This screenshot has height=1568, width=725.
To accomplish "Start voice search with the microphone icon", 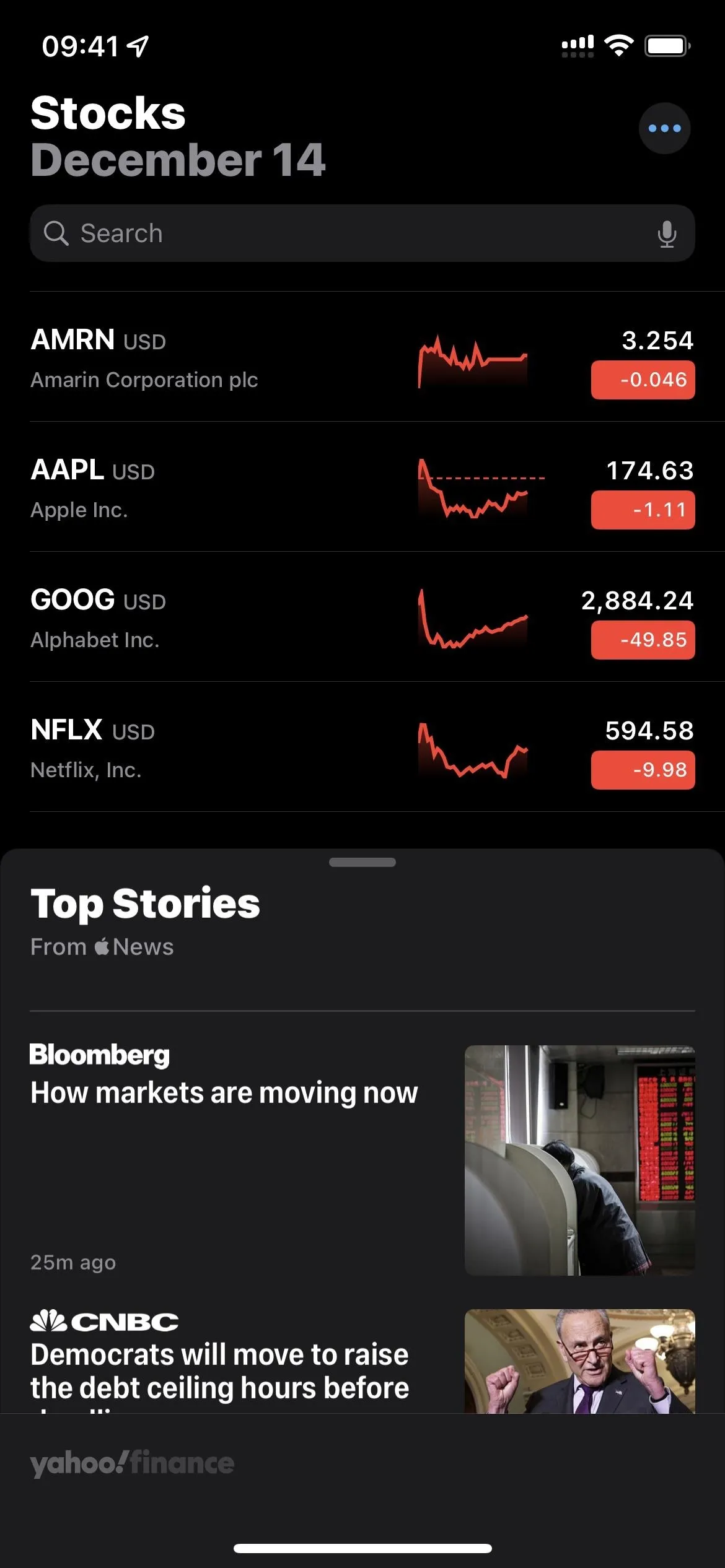I will coord(667,234).
